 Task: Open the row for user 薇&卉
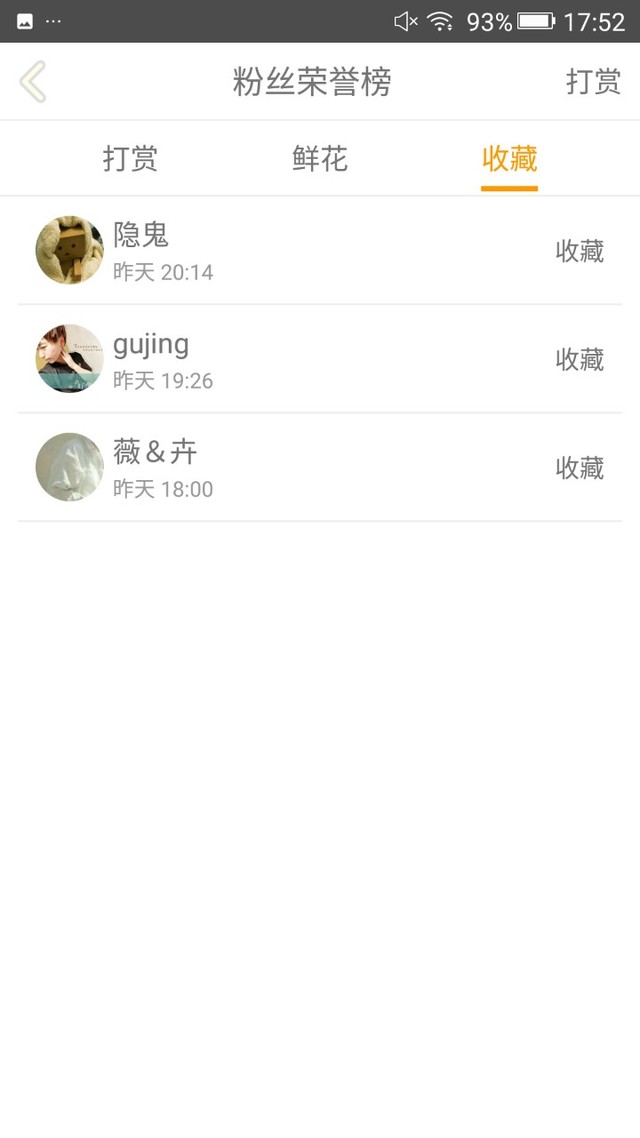(x=320, y=467)
